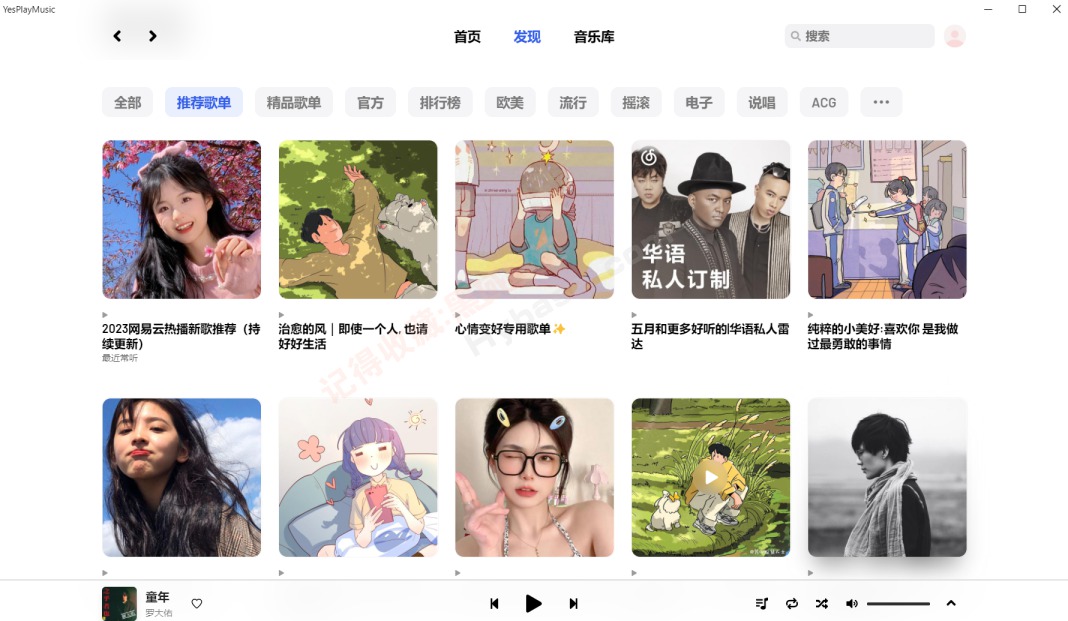Screen dimensions: 1068x621
Task: Show more categories with the ellipsis chip
Action: pos(881,102)
